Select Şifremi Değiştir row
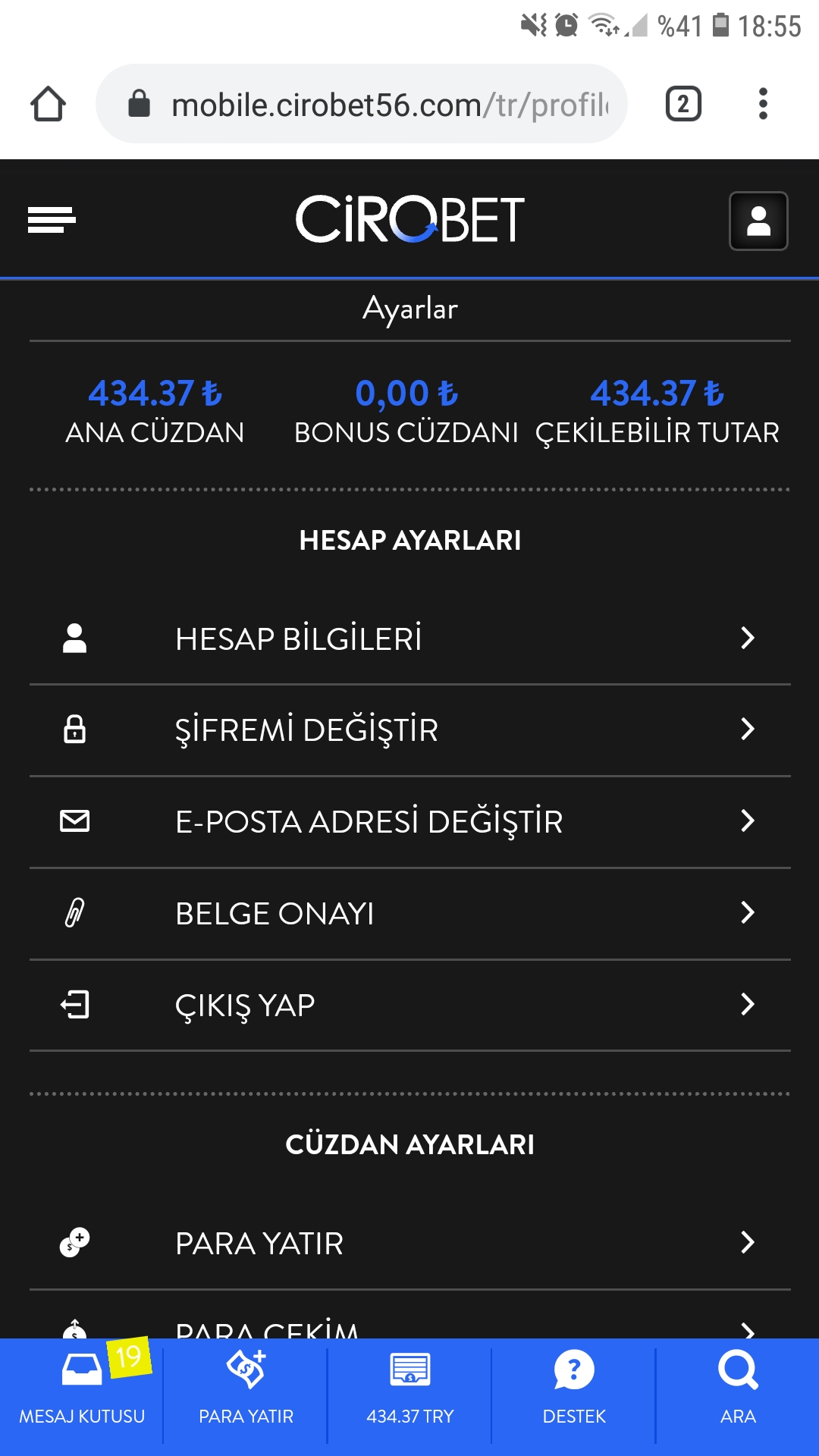The width and height of the screenshot is (819, 1456). [409, 730]
